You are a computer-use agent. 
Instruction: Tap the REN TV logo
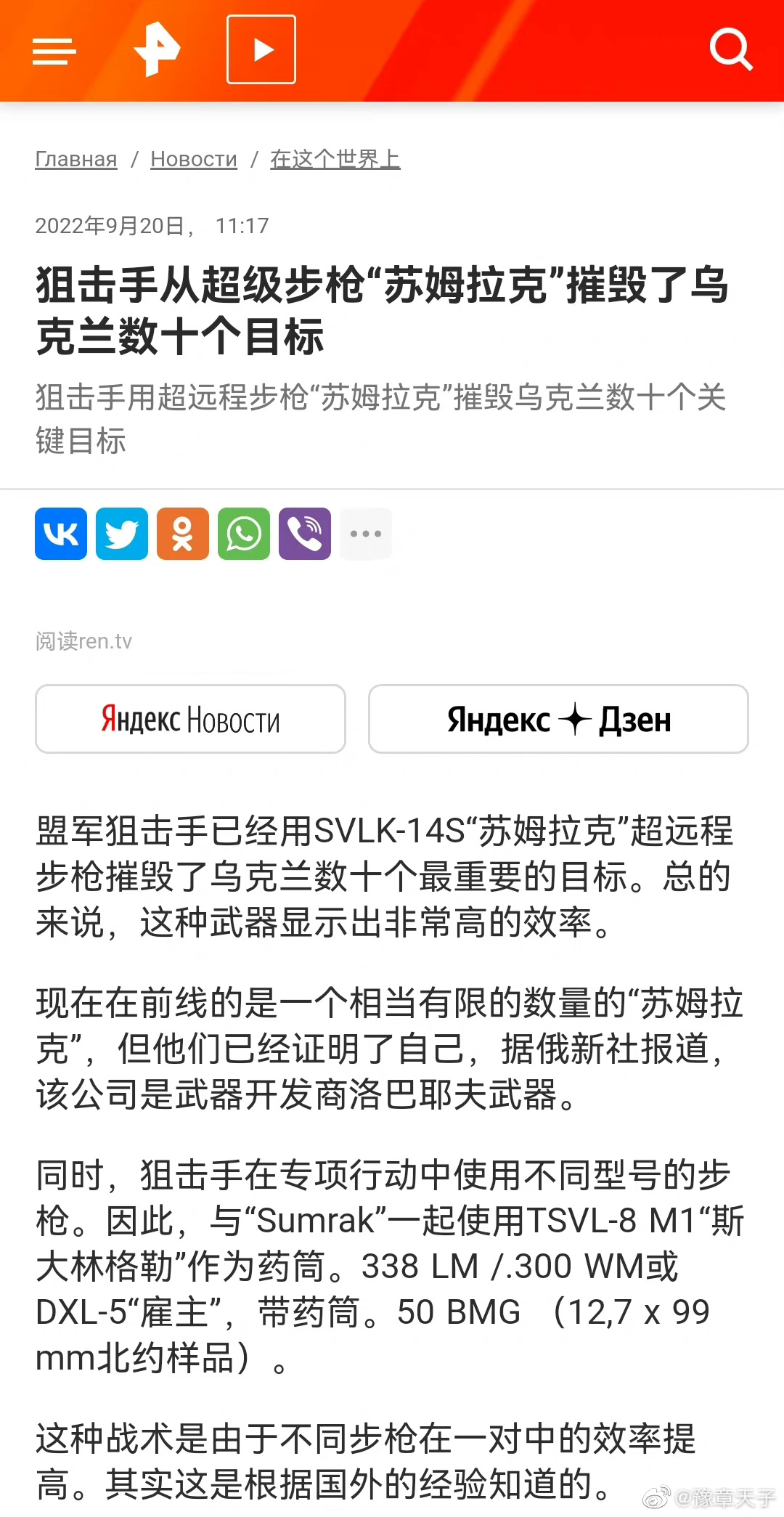point(158,49)
